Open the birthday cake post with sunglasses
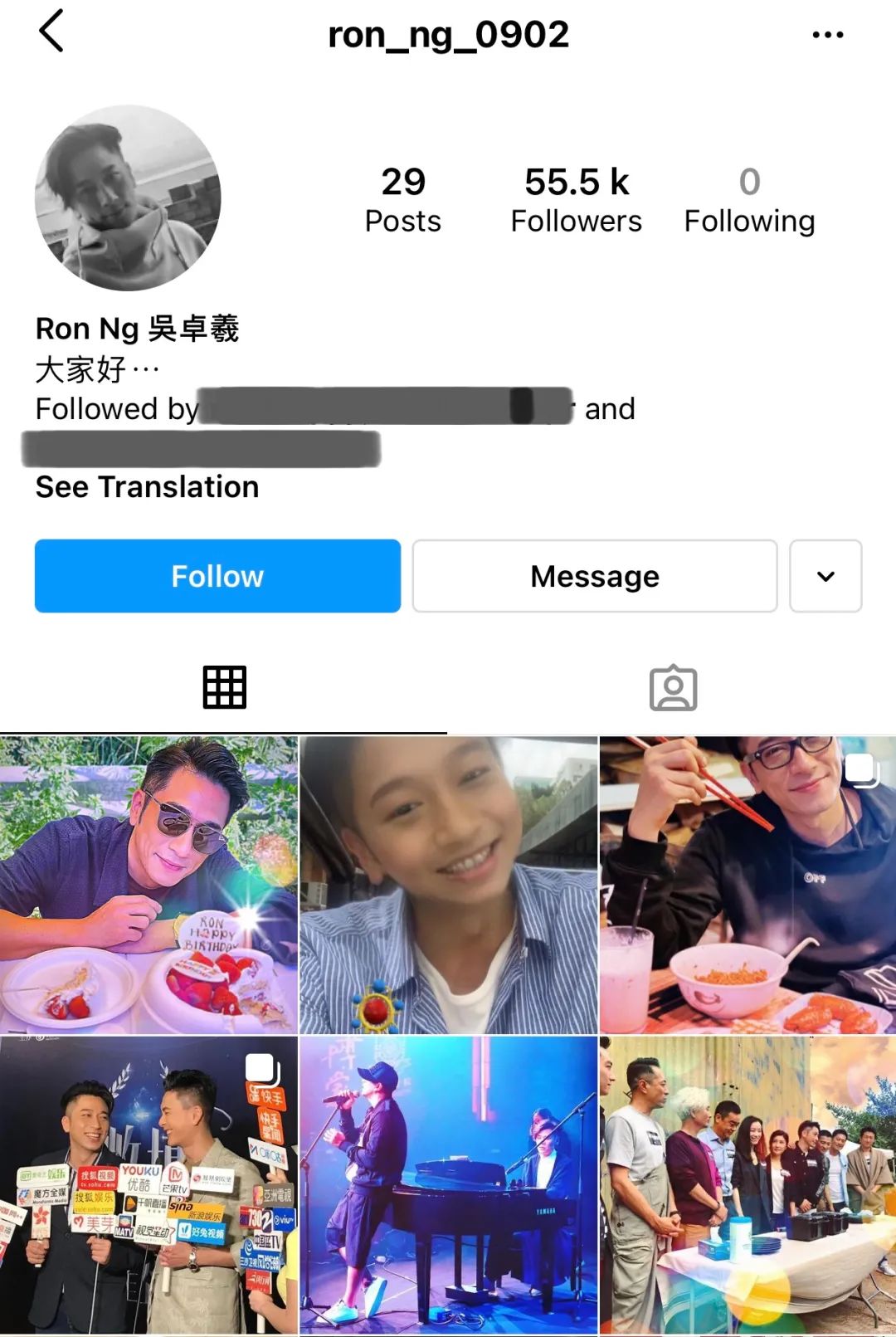Image resolution: width=896 pixels, height=1337 pixels. [x=149, y=885]
